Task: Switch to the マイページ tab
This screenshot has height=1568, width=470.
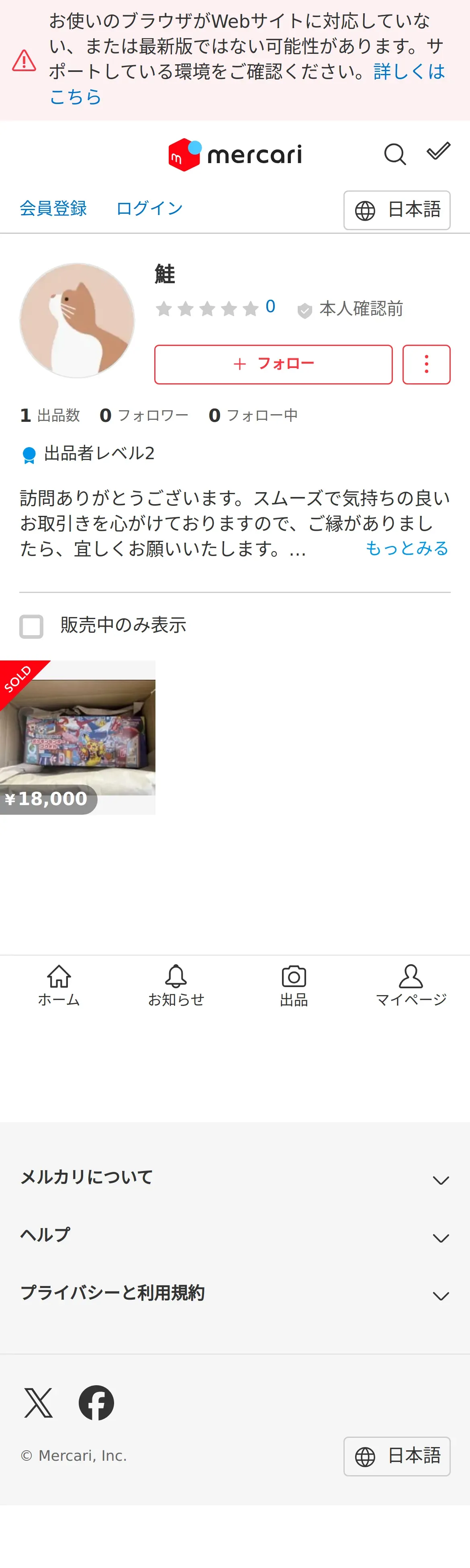Action: (x=411, y=985)
